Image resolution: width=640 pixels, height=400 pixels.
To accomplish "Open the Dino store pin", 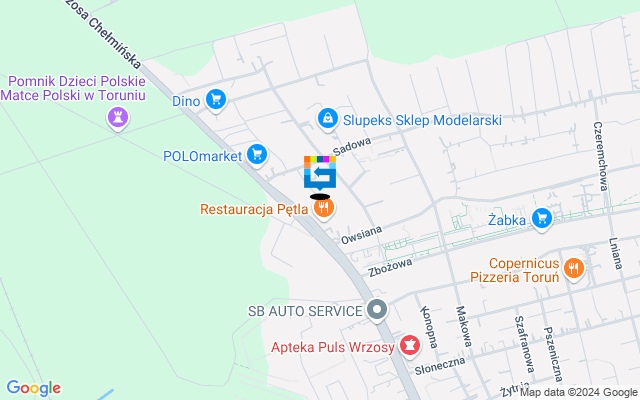I will [215, 99].
